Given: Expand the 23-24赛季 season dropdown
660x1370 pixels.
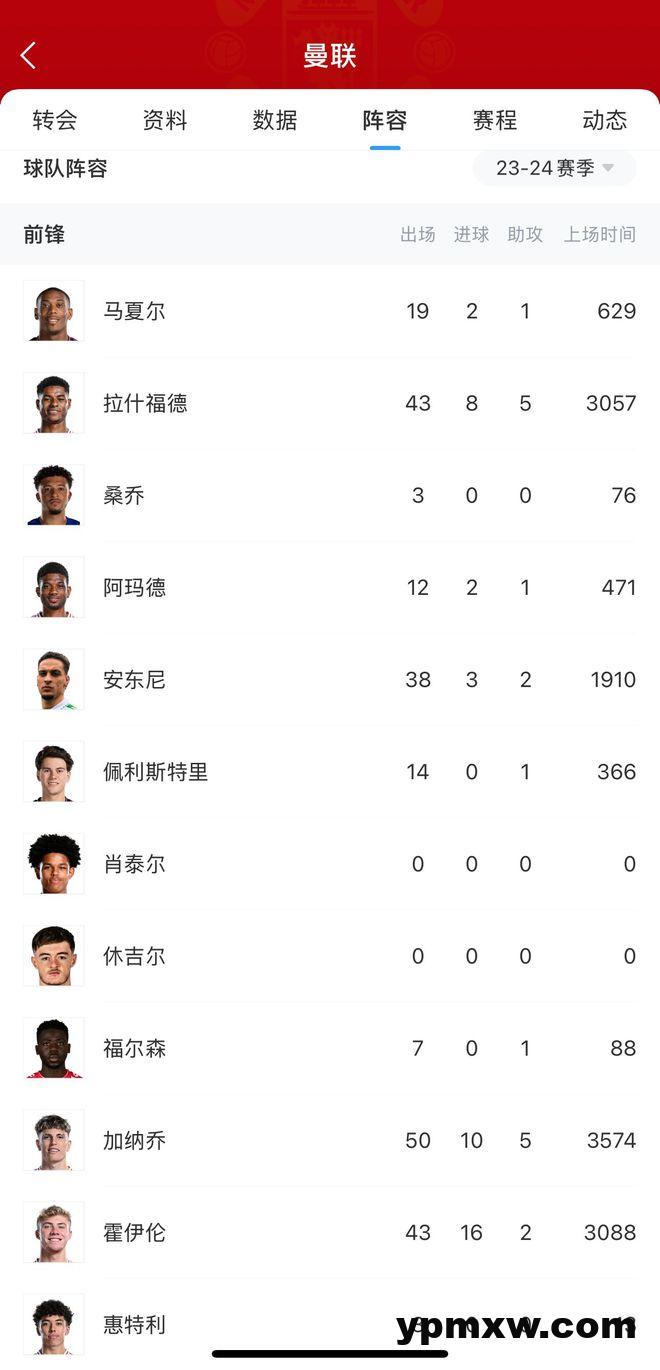Looking at the screenshot, I should pyautogui.click(x=554, y=168).
